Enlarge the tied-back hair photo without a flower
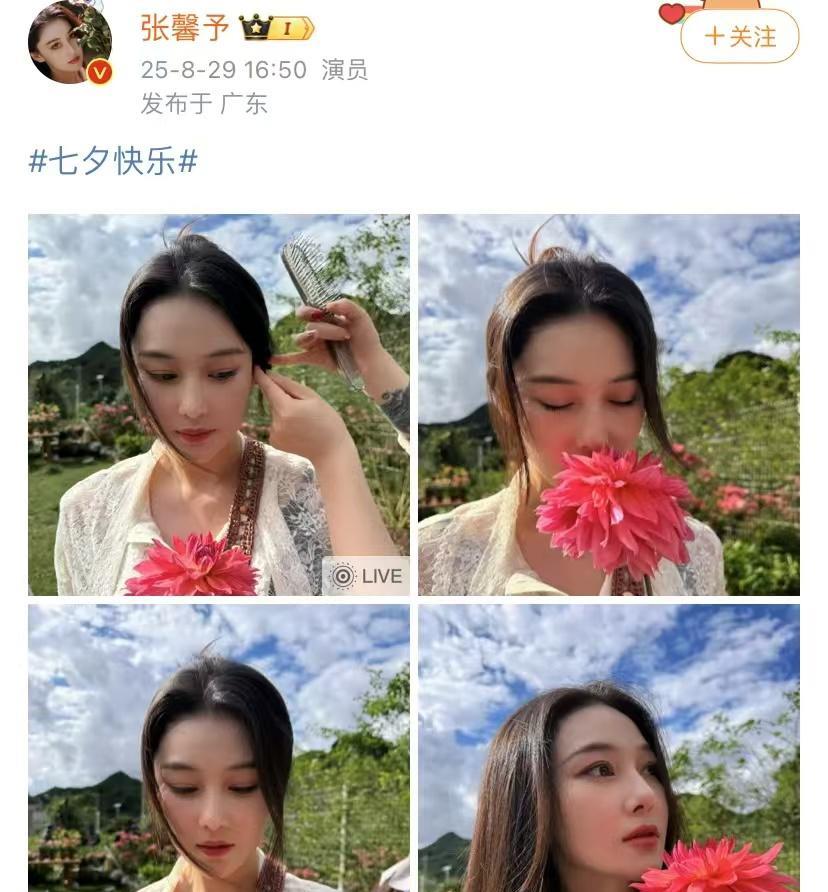The width and height of the screenshot is (828, 892). pos(218,746)
